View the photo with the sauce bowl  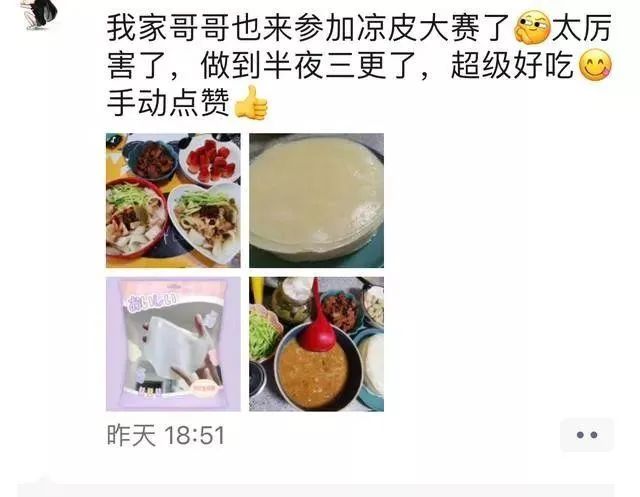point(316,344)
